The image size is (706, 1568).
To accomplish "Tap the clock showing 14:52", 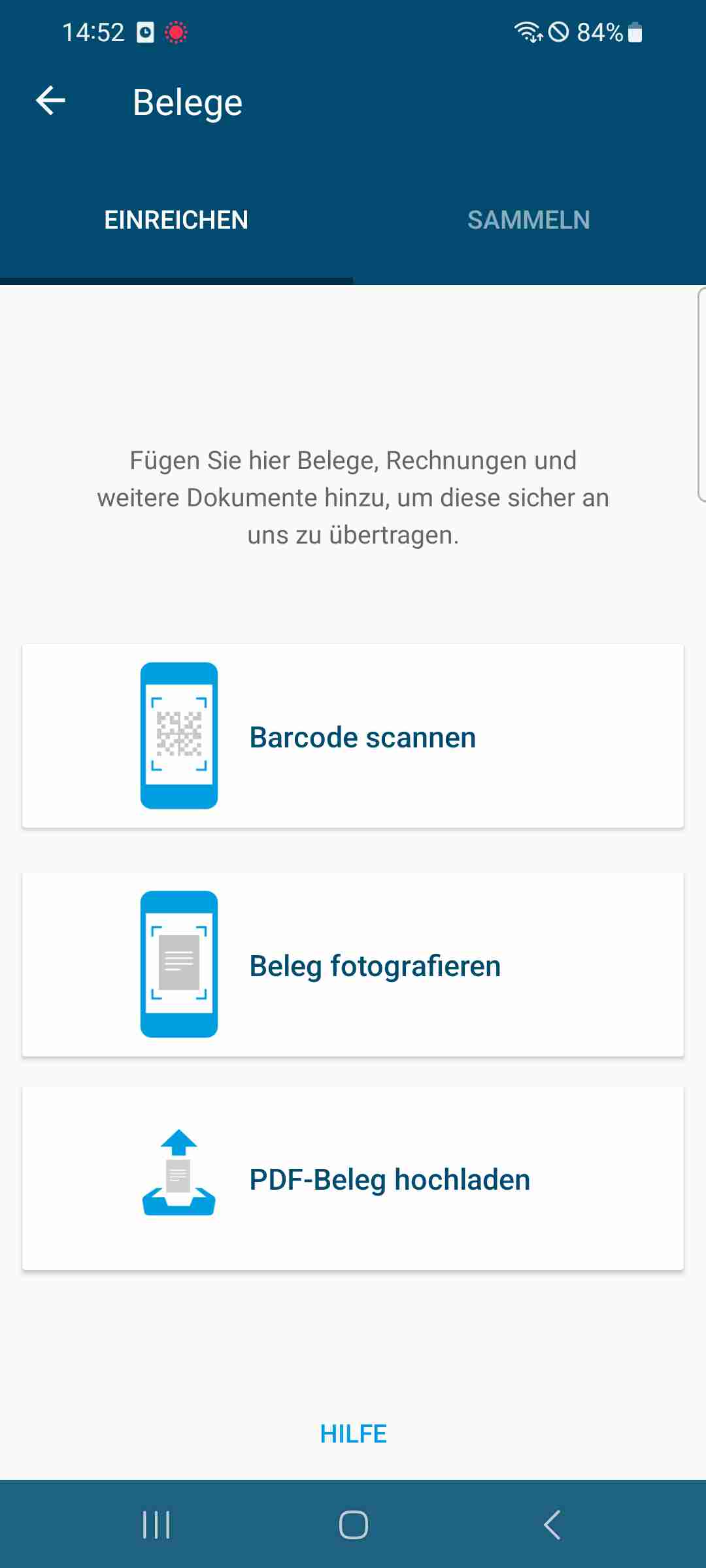I will tap(94, 31).
